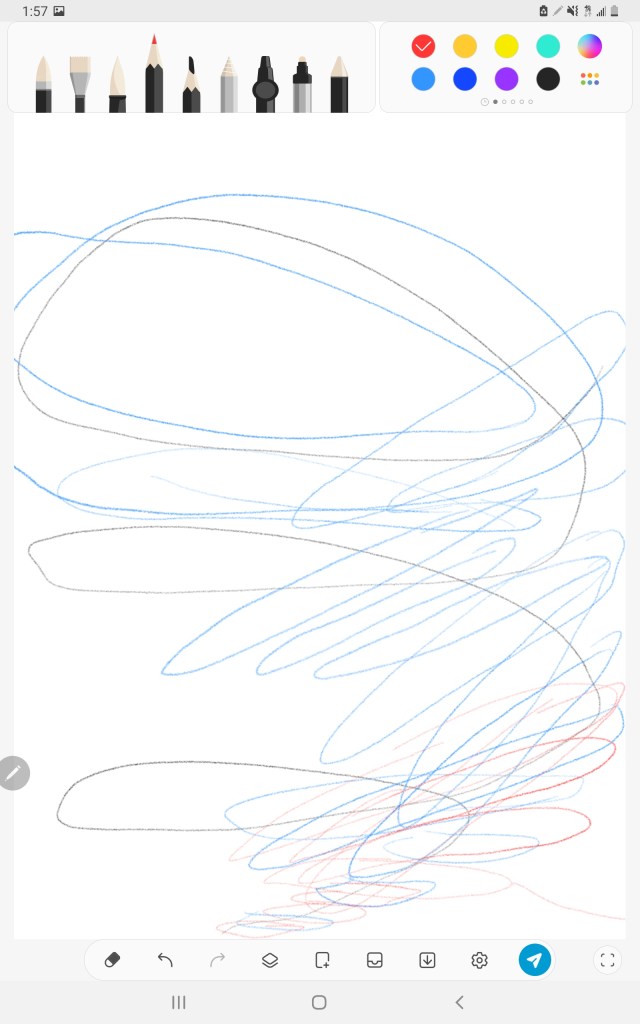Enter fullscreen canvas mode

(606, 960)
